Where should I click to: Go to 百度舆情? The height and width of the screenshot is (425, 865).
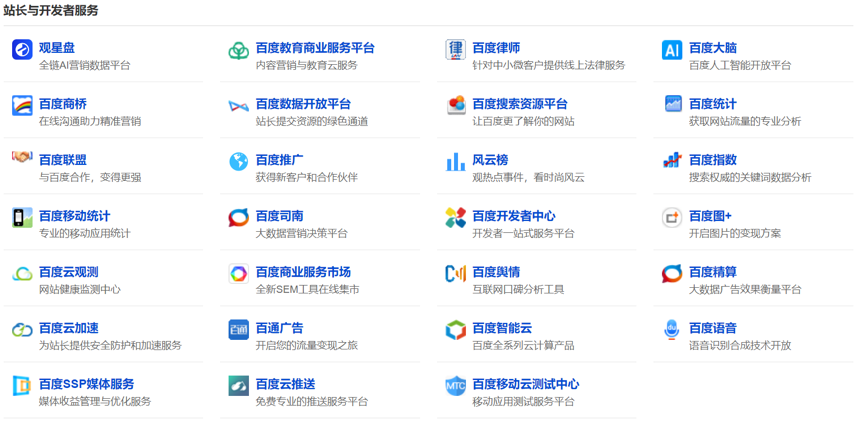(x=496, y=272)
